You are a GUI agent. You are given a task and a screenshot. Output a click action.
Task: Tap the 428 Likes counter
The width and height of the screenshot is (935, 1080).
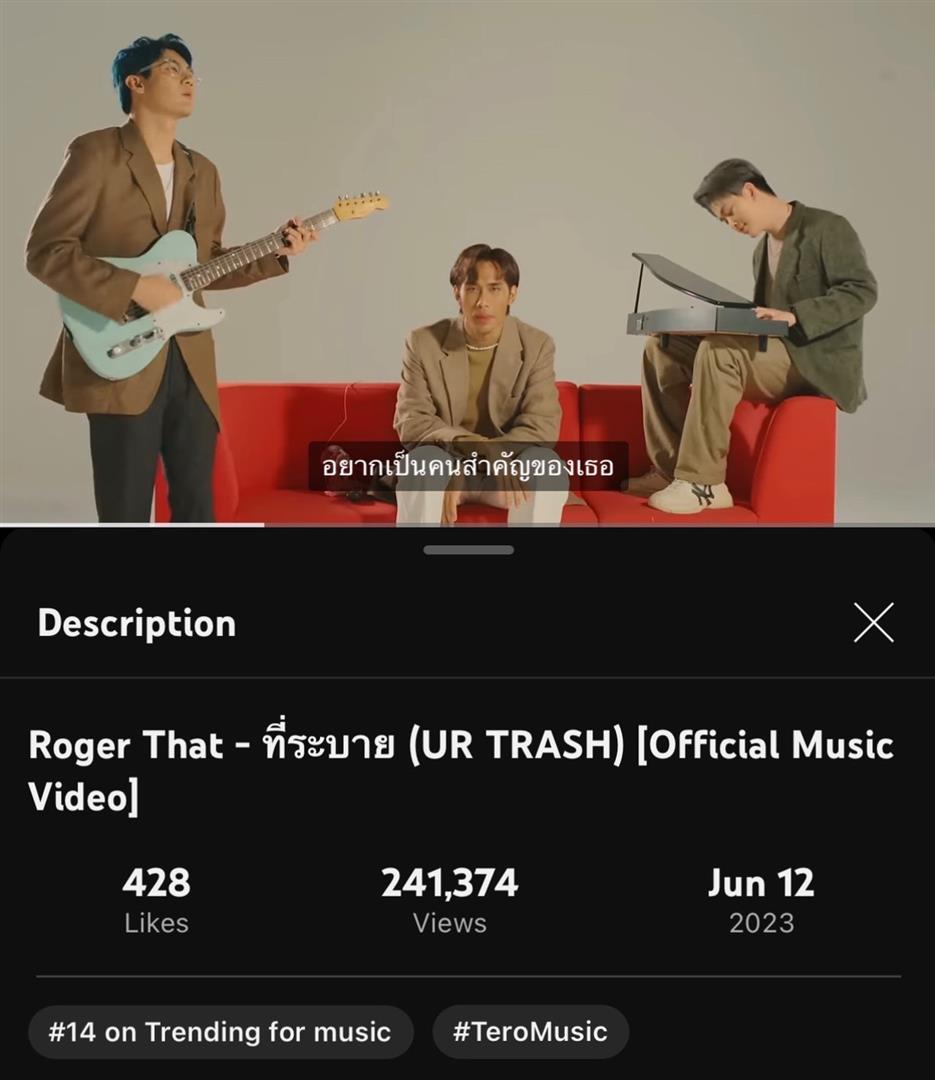coord(156,884)
